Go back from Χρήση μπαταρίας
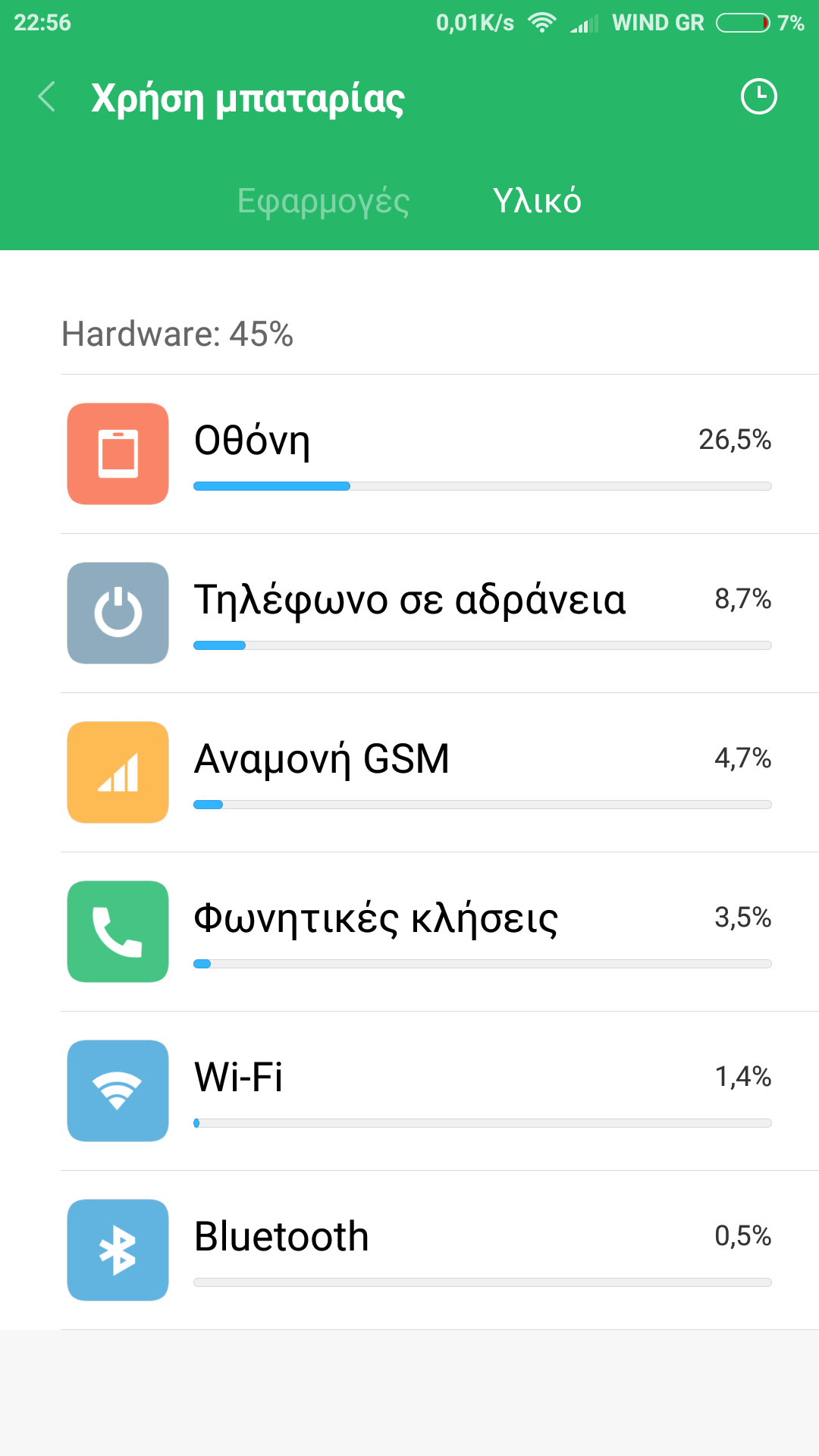The height and width of the screenshot is (1456, 819). [x=47, y=97]
